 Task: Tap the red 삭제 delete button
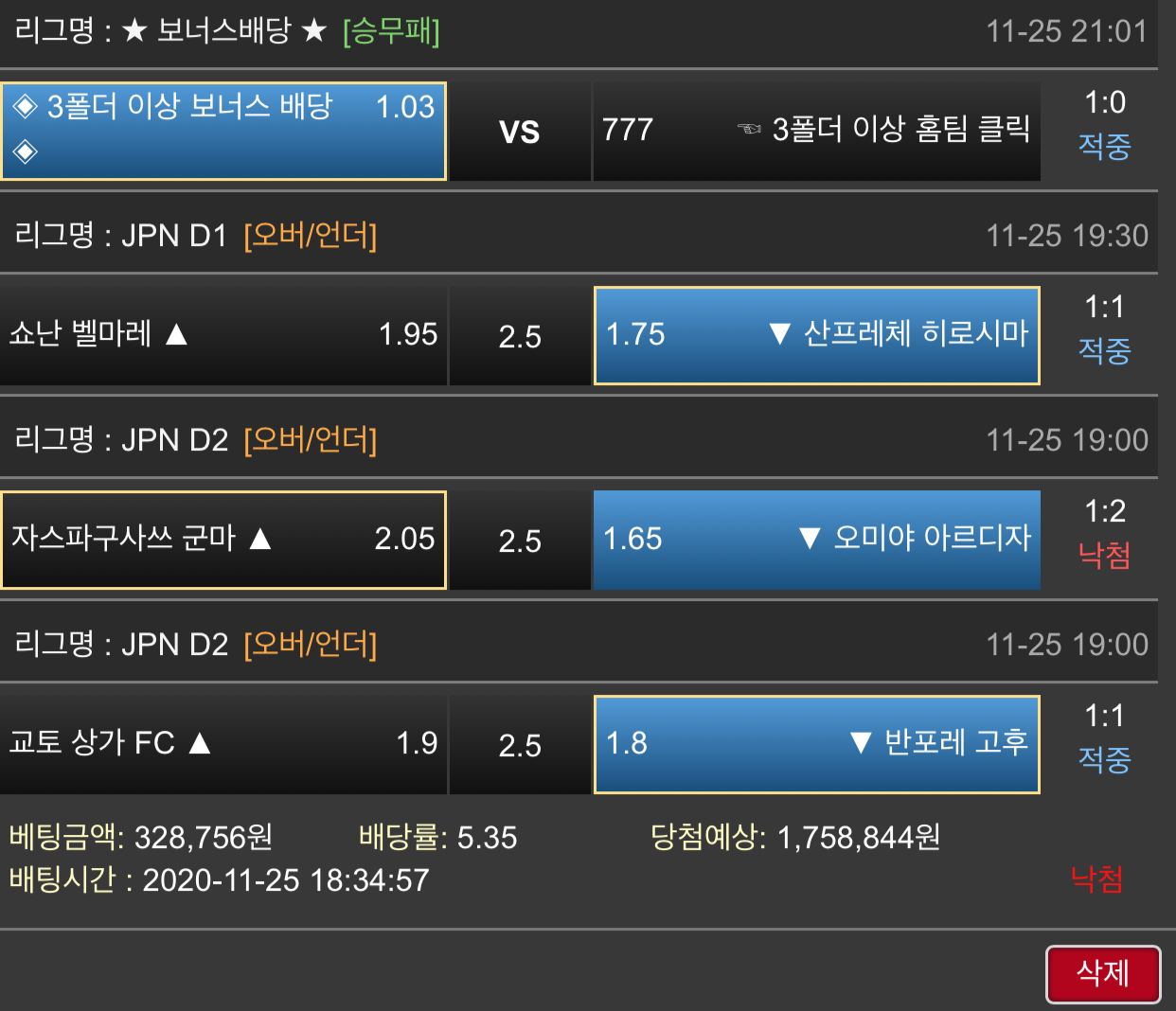coord(1102,973)
